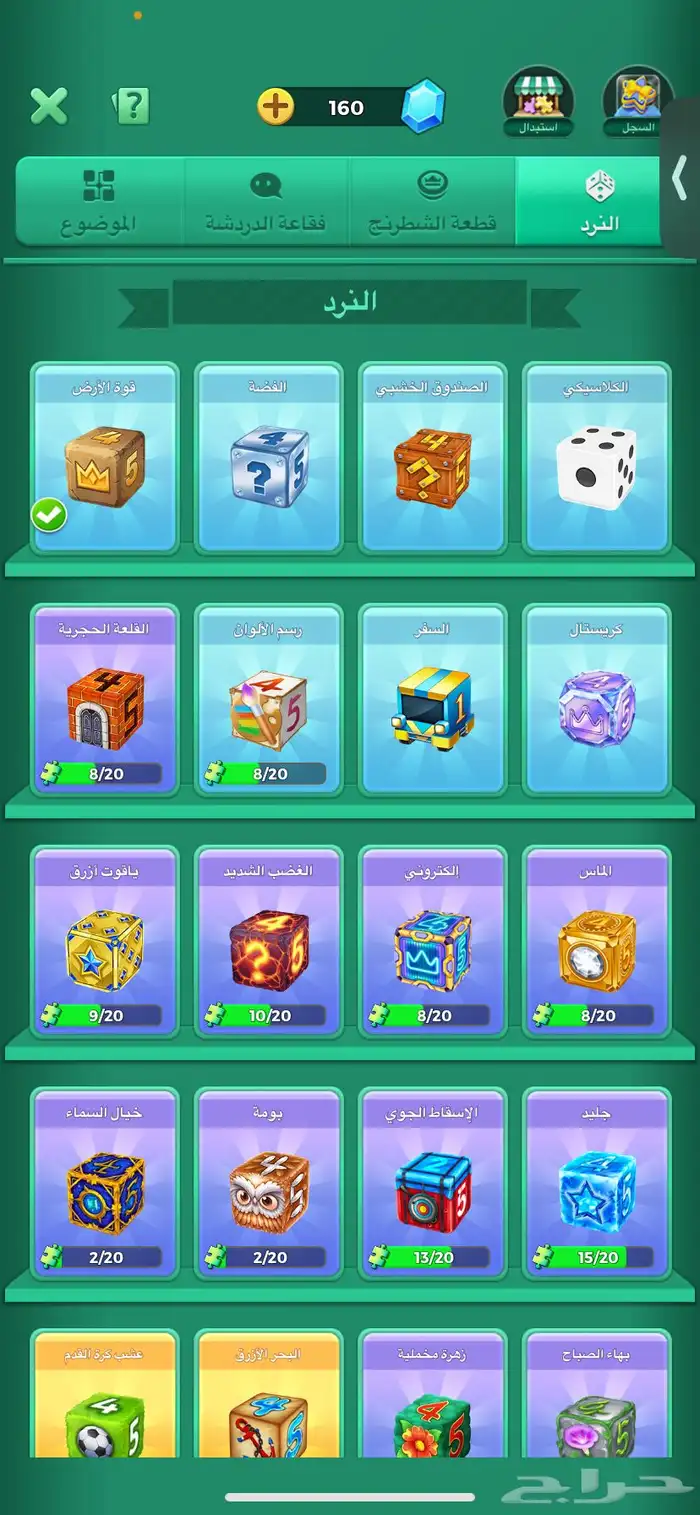
Task: Open the help question mark icon
Action: [132, 105]
